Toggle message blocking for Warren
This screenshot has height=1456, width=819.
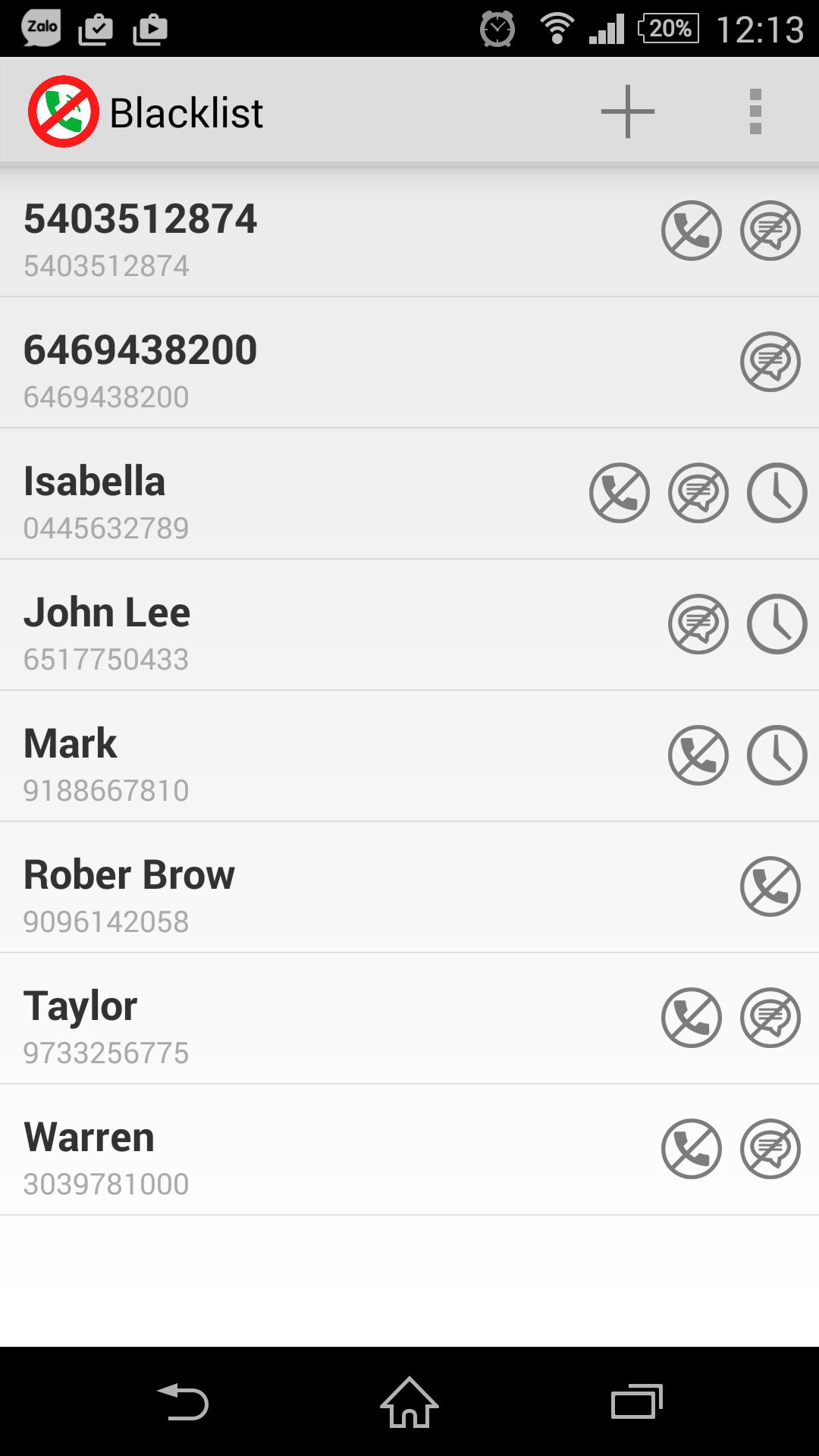pyautogui.click(x=770, y=1150)
